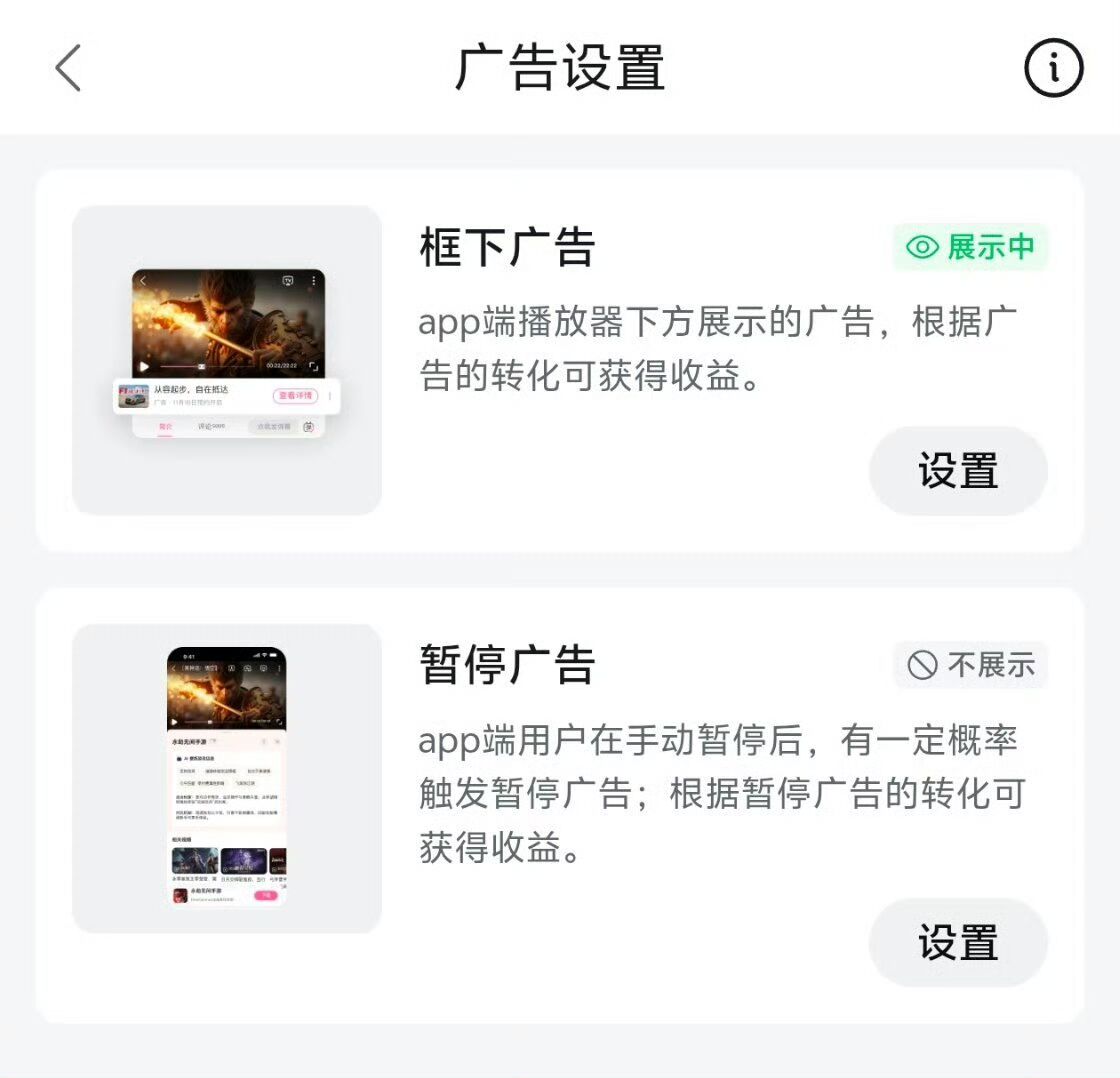Screen dimensions: 1120x1078
Task: Open the info icon in the header
Action: 1054,68
